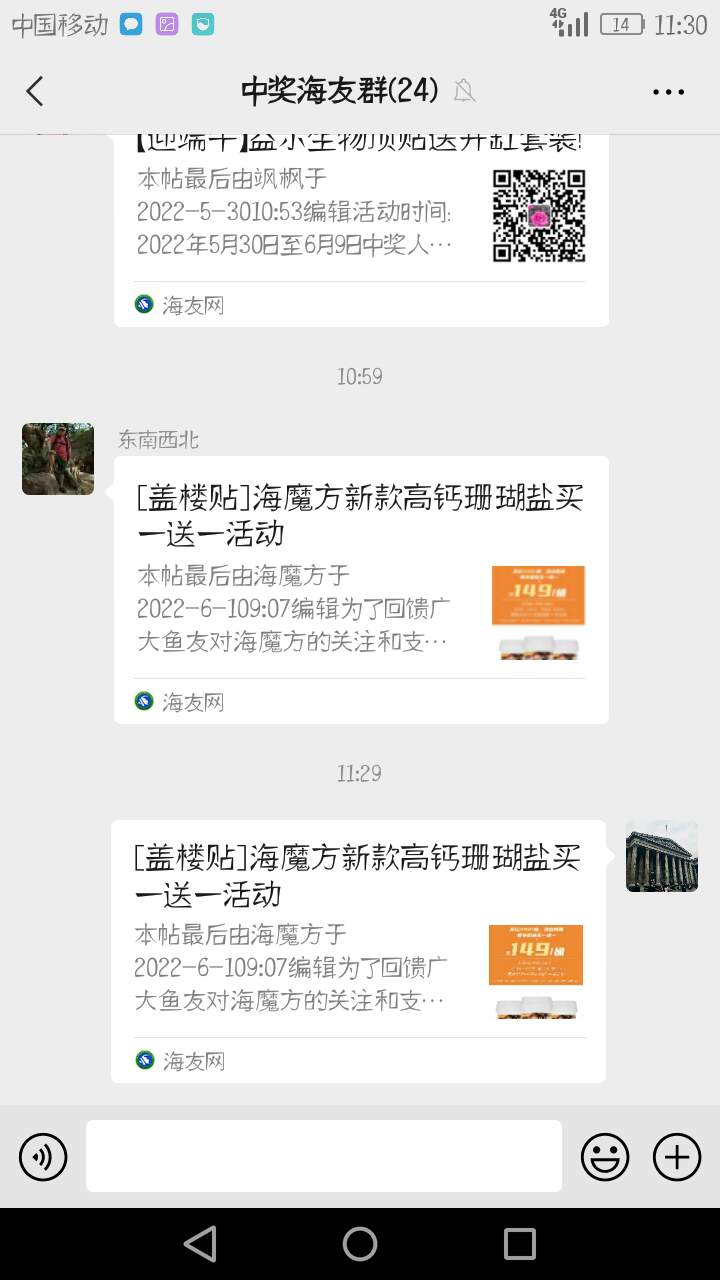Go back from the 中奖海友群 chat
Viewport: 720px width, 1280px height.
coord(35,91)
